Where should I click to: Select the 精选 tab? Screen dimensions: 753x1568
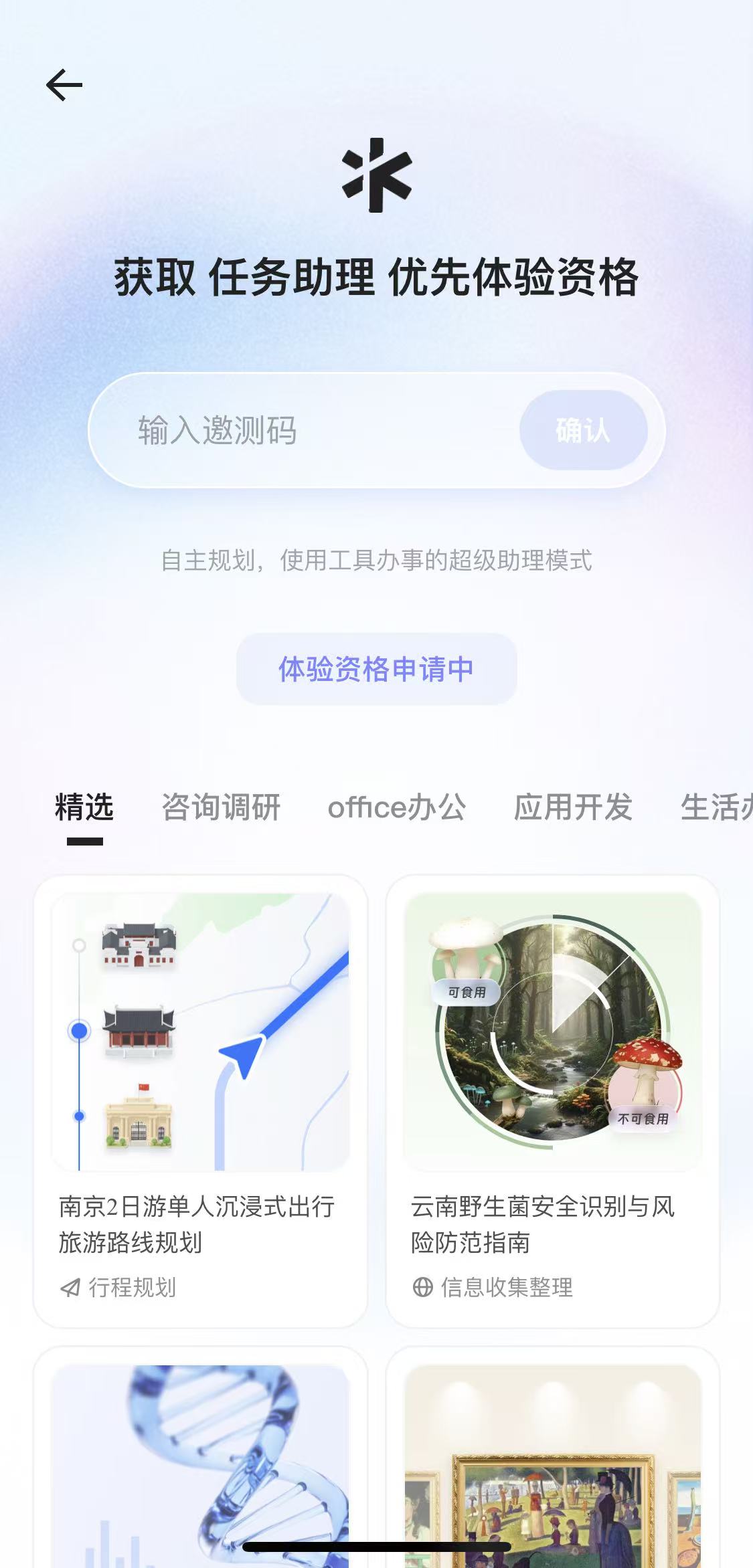[84, 807]
